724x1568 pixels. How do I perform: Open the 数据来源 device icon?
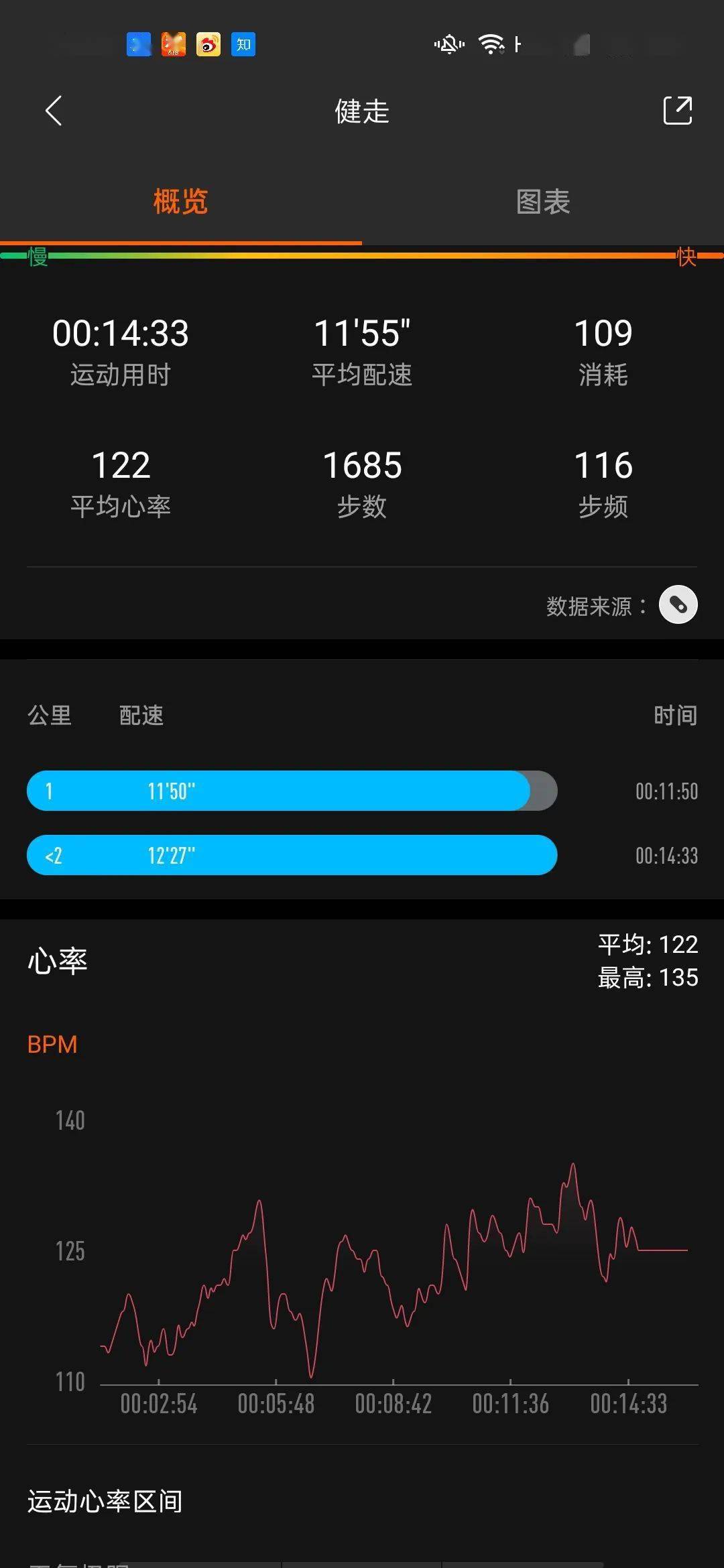click(x=678, y=605)
